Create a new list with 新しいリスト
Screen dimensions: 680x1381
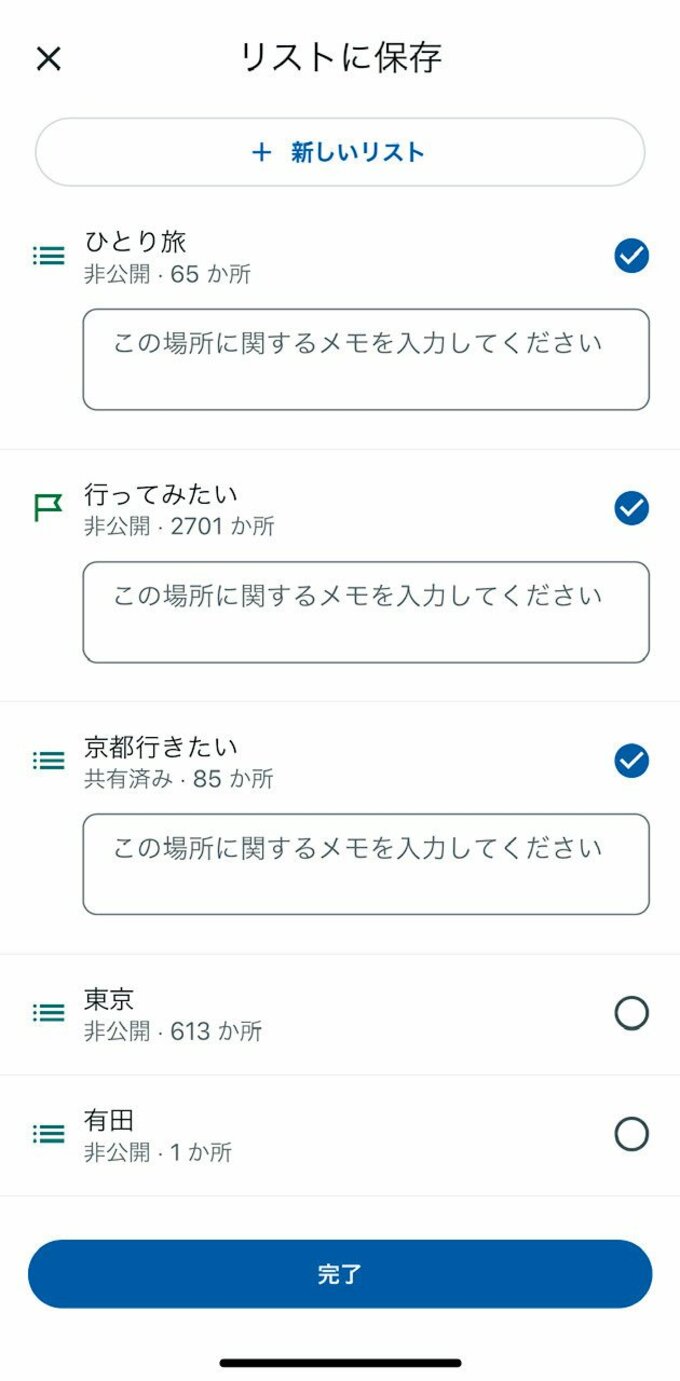click(x=340, y=152)
